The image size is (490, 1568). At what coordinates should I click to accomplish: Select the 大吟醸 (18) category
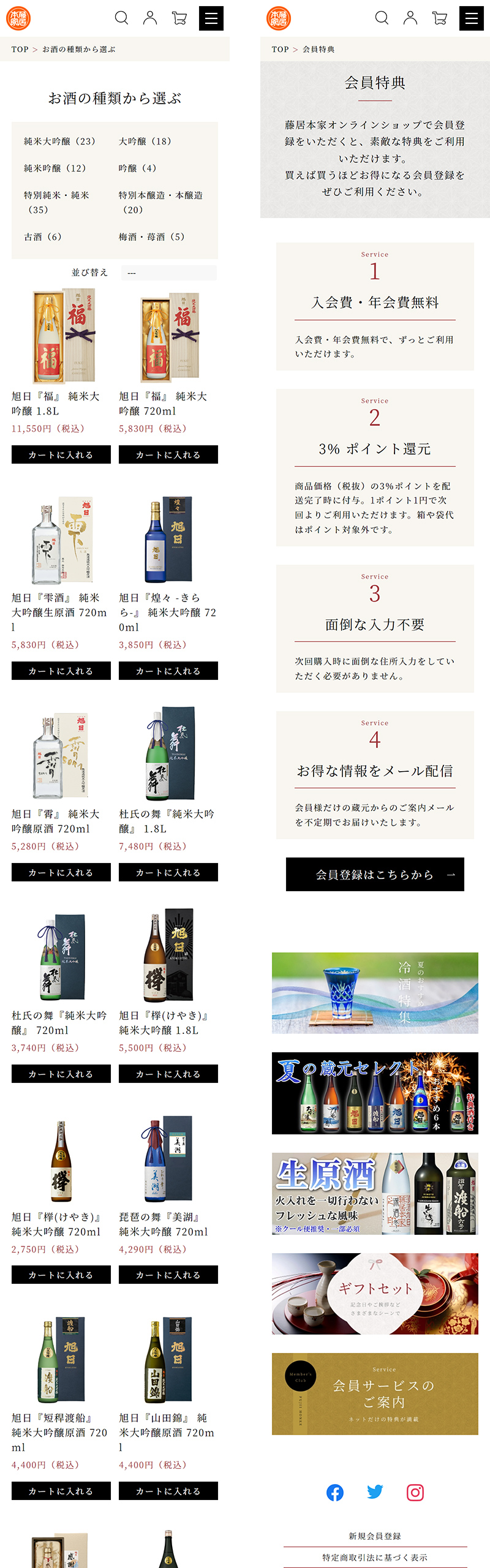145,141
